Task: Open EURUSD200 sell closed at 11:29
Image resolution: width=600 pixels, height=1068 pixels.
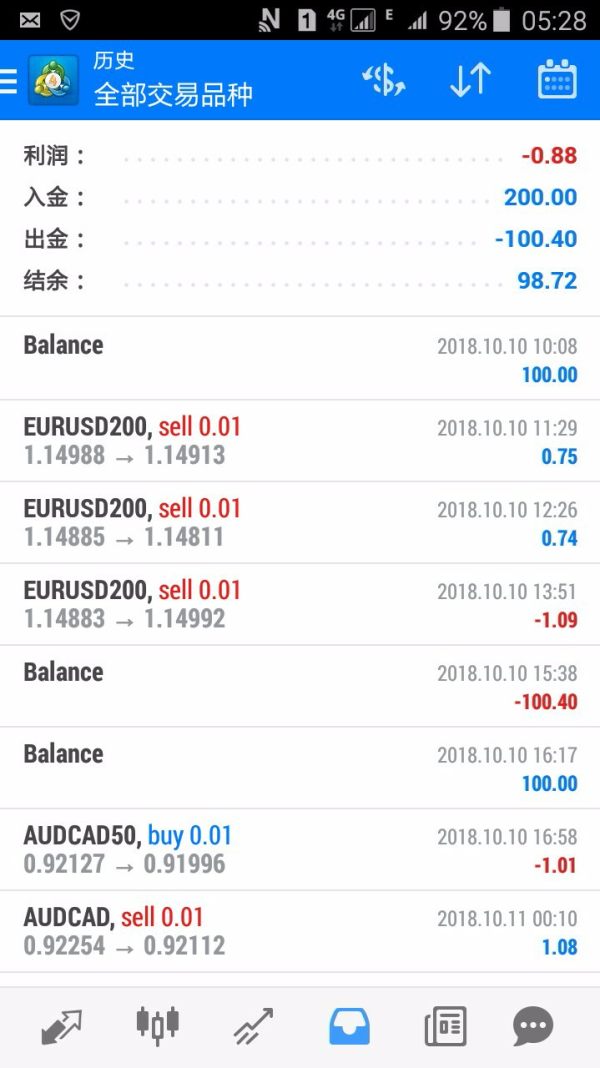Action: point(300,441)
